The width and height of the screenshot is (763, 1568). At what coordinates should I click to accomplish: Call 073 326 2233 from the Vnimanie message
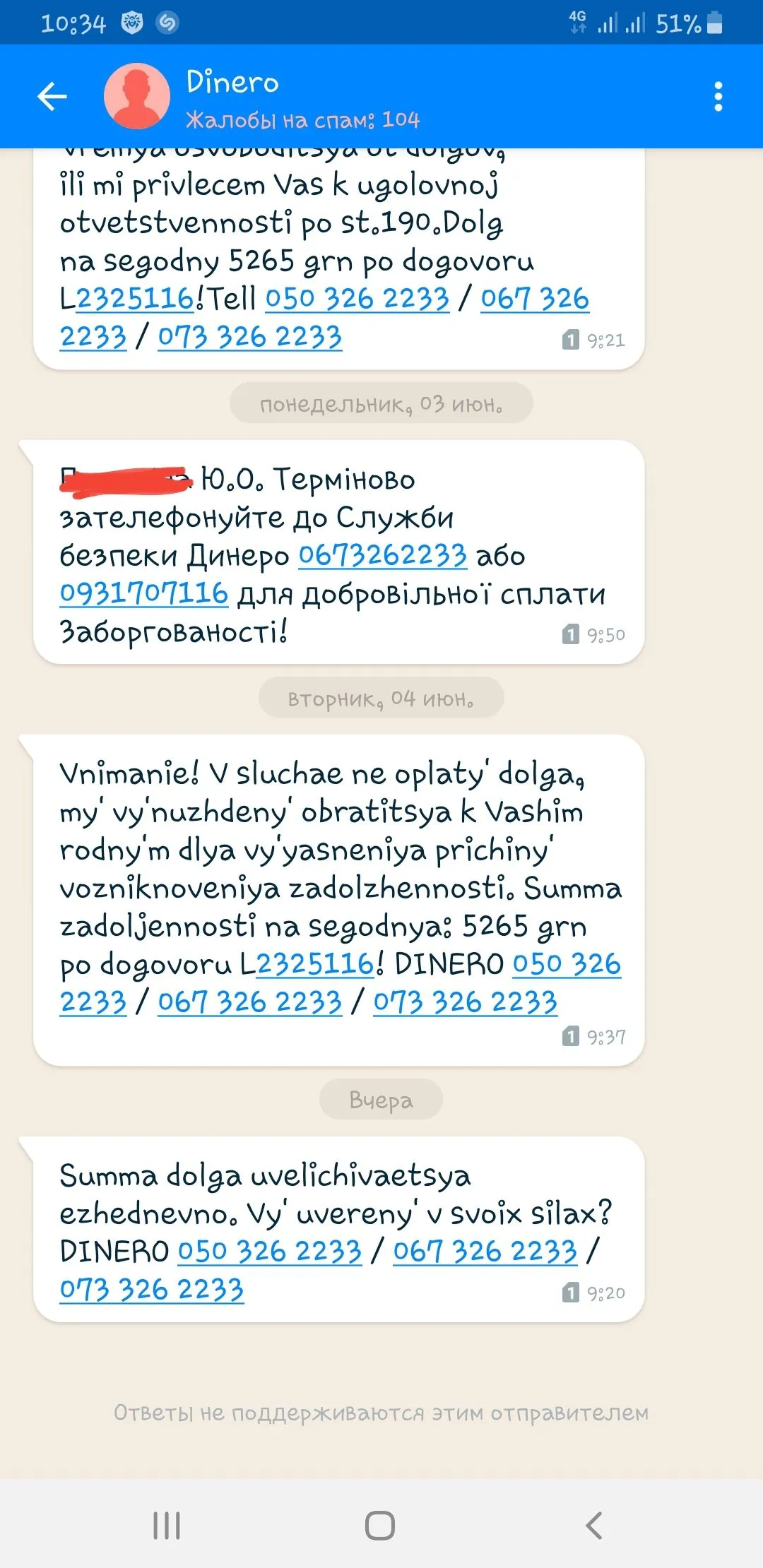465,1002
